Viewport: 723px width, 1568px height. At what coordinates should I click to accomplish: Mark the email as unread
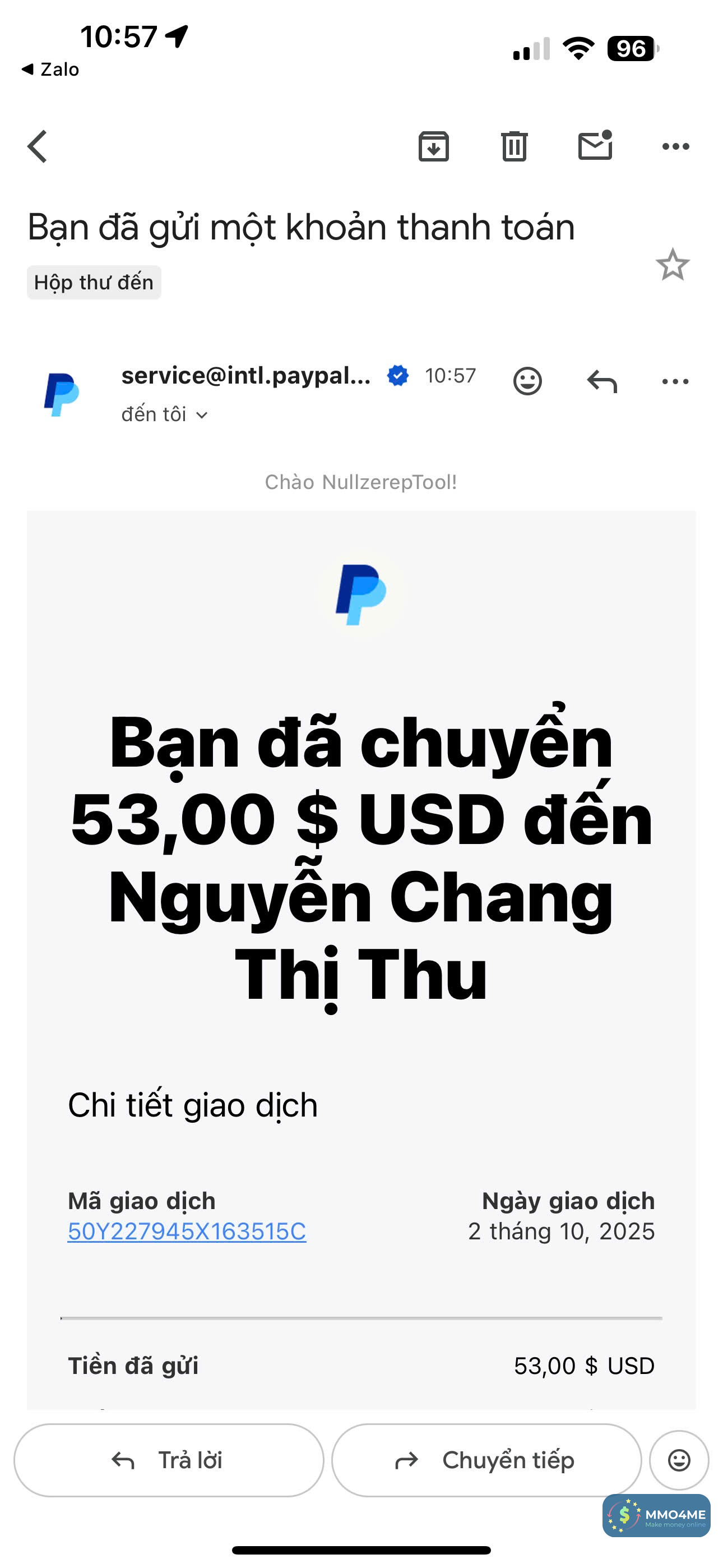(x=595, y=146)
